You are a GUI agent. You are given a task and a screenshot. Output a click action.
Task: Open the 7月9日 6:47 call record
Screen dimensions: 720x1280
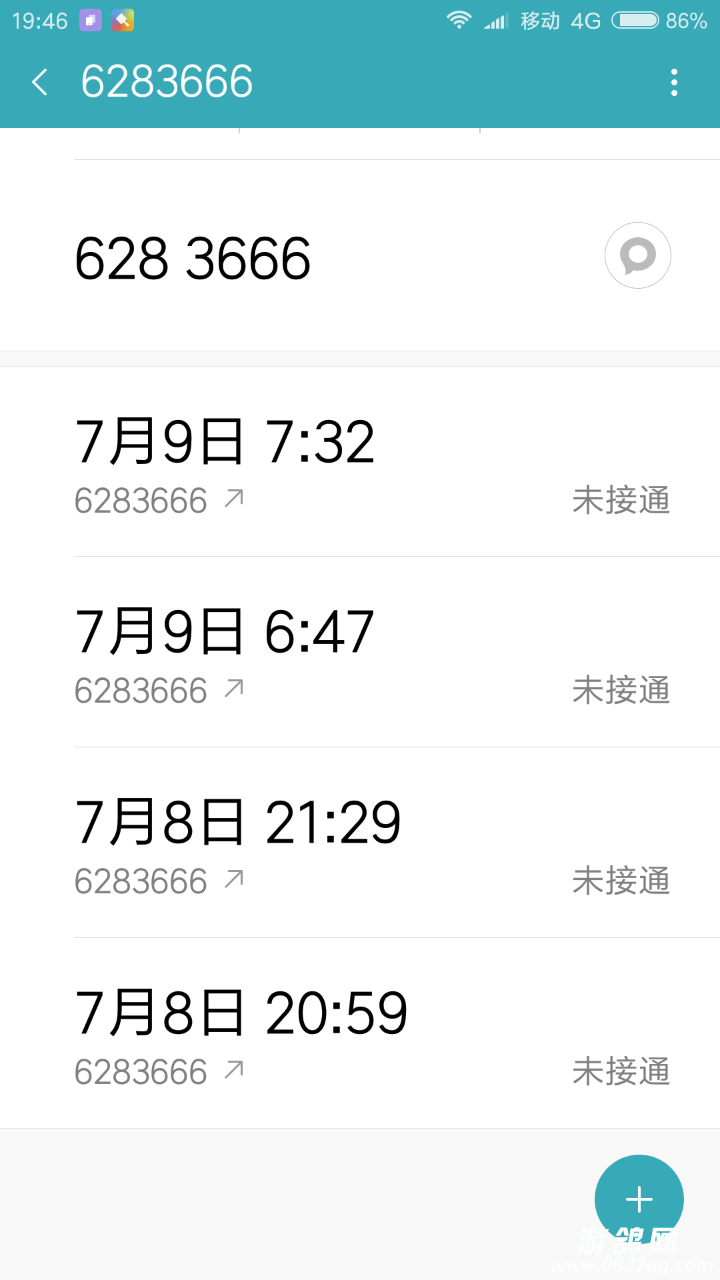point(370,653)
